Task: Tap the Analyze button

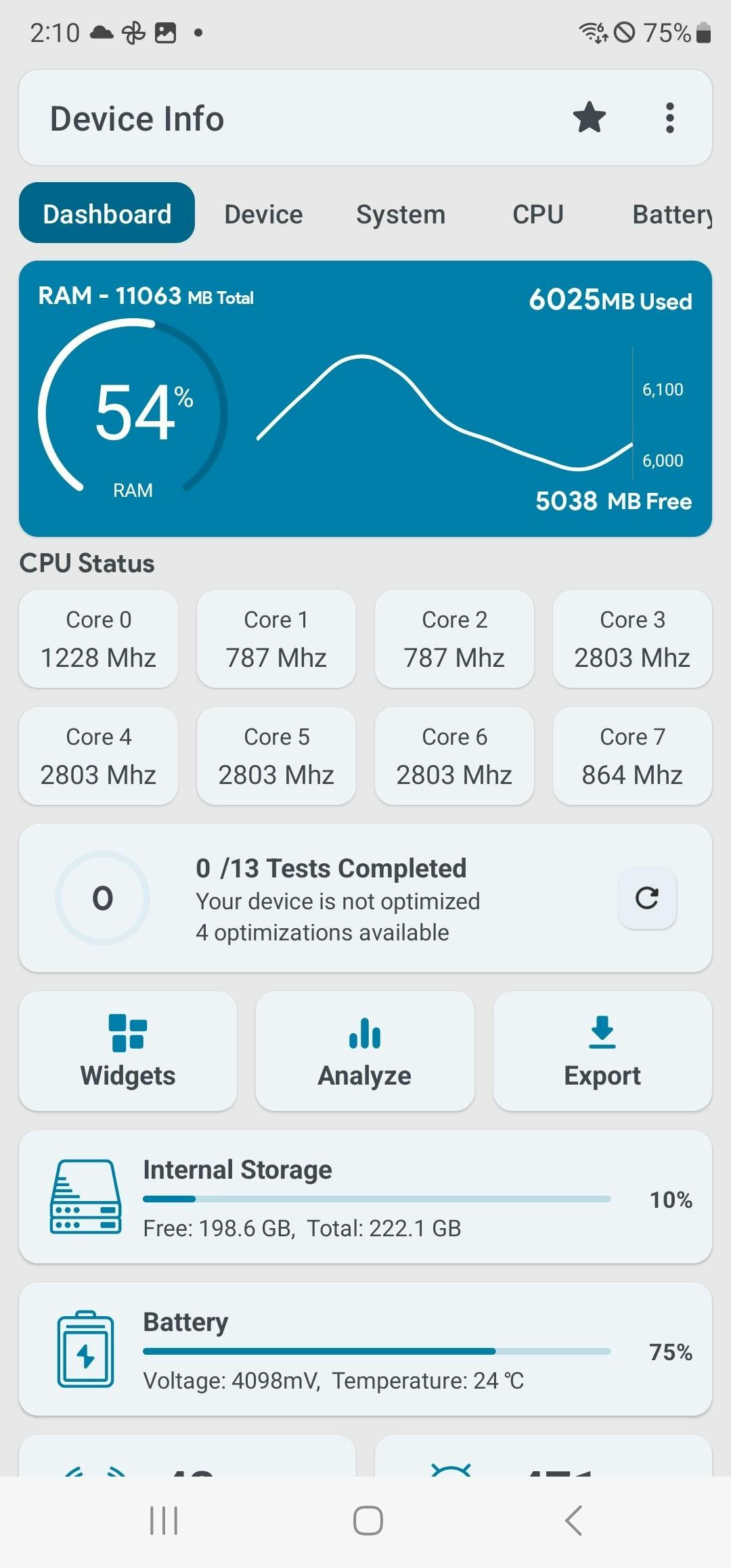Action: pos(365,1051)
